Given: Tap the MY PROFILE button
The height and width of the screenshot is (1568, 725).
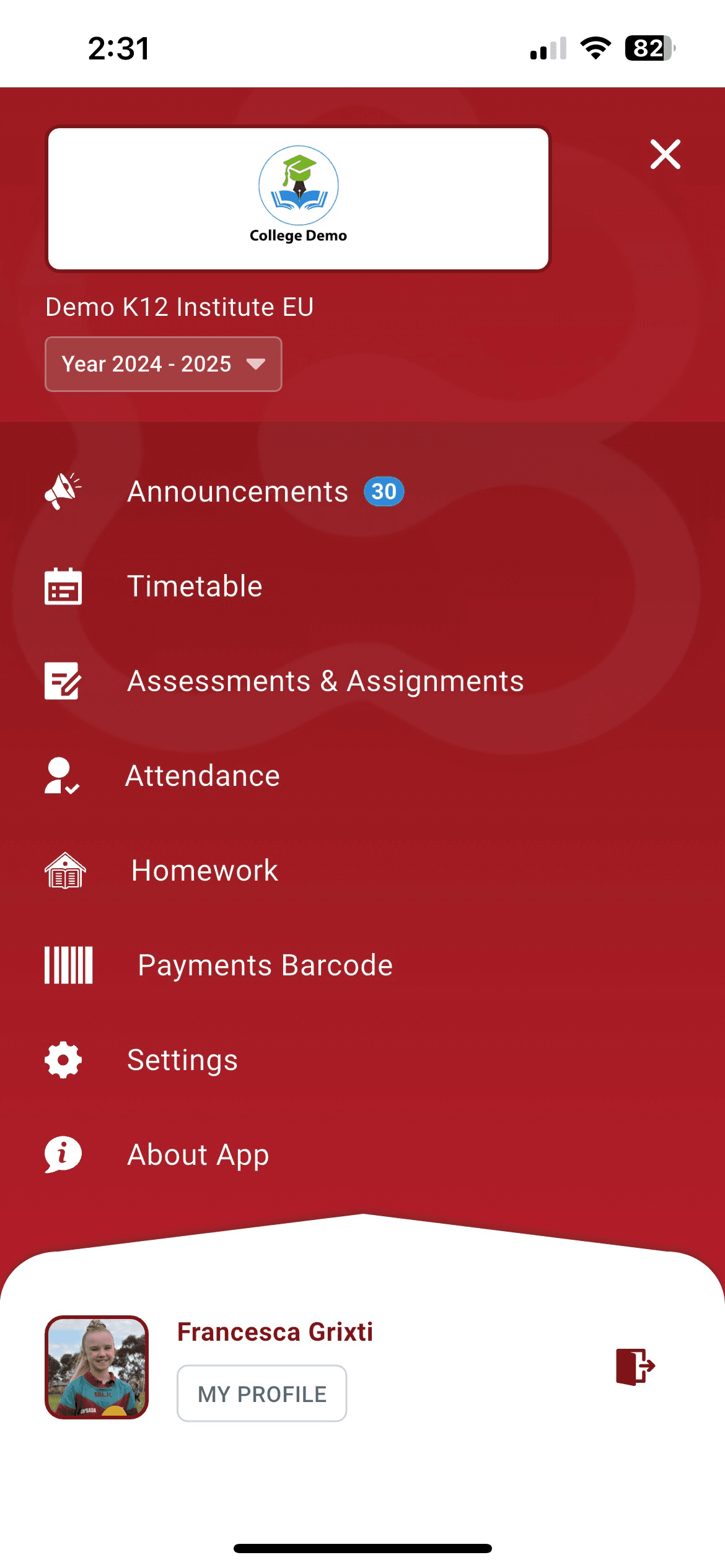Looking at the screenshot, I should point(262,1393).
